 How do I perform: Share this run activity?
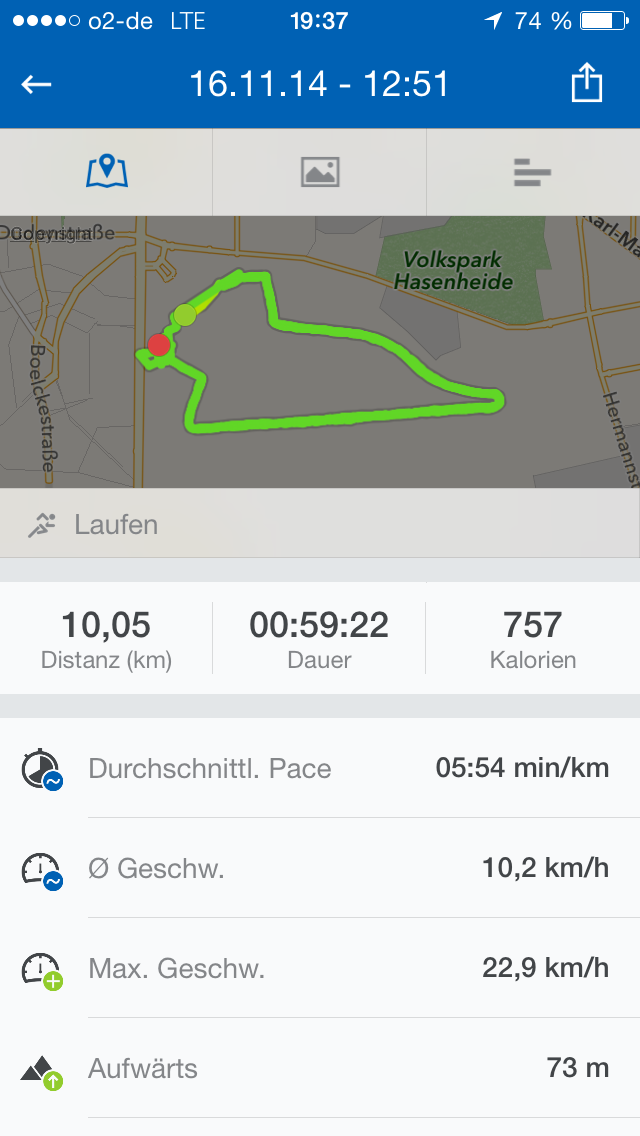click(587, 84)
